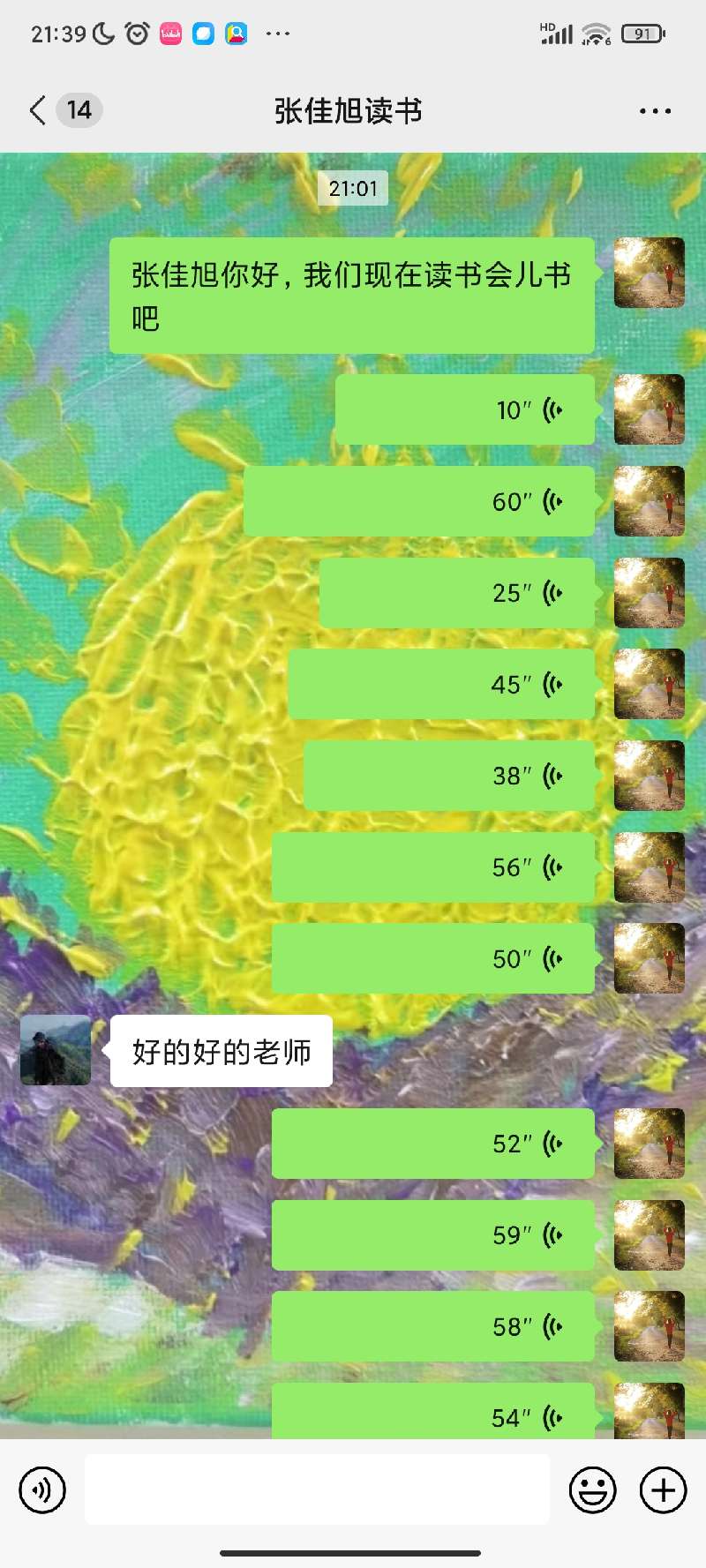Play the 45-second voice message

coord(441,684)
